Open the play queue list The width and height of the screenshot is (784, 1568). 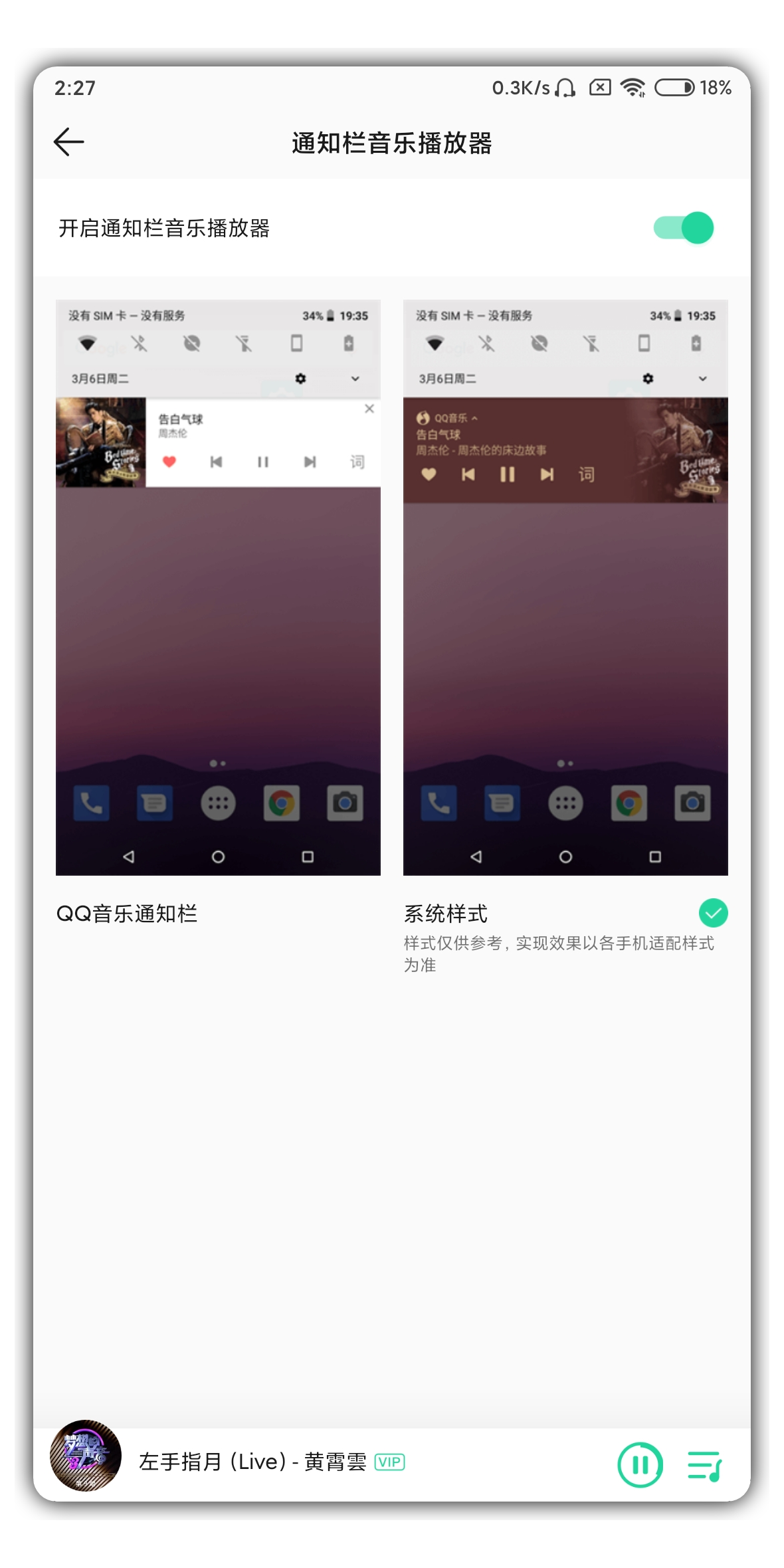705,1464
